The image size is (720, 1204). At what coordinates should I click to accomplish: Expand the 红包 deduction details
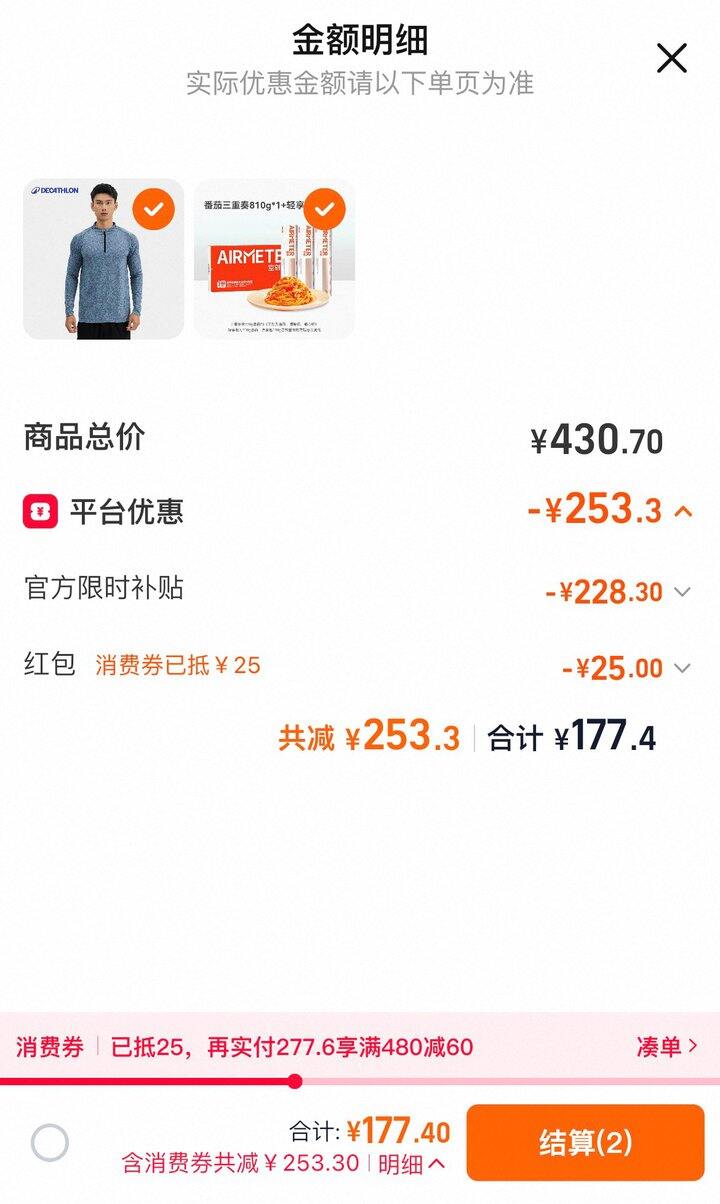[682, 668]
